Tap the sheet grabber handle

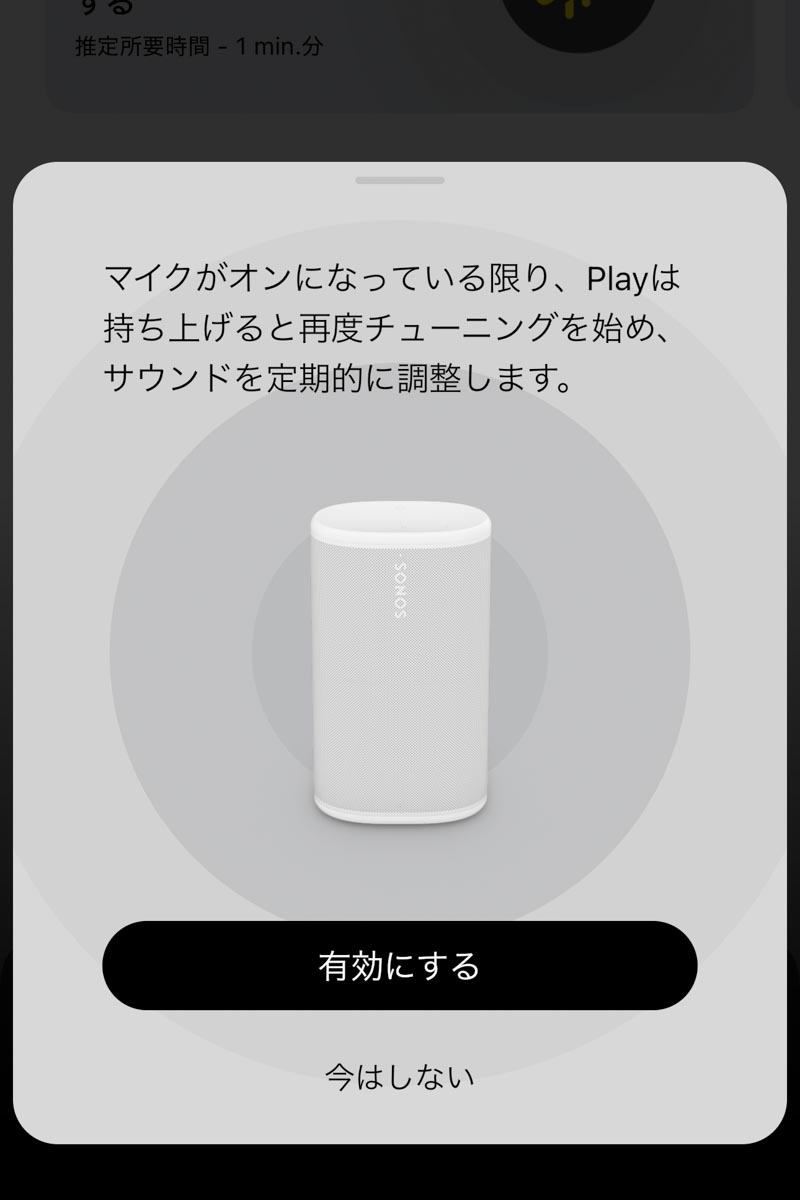tap(399, 180)
